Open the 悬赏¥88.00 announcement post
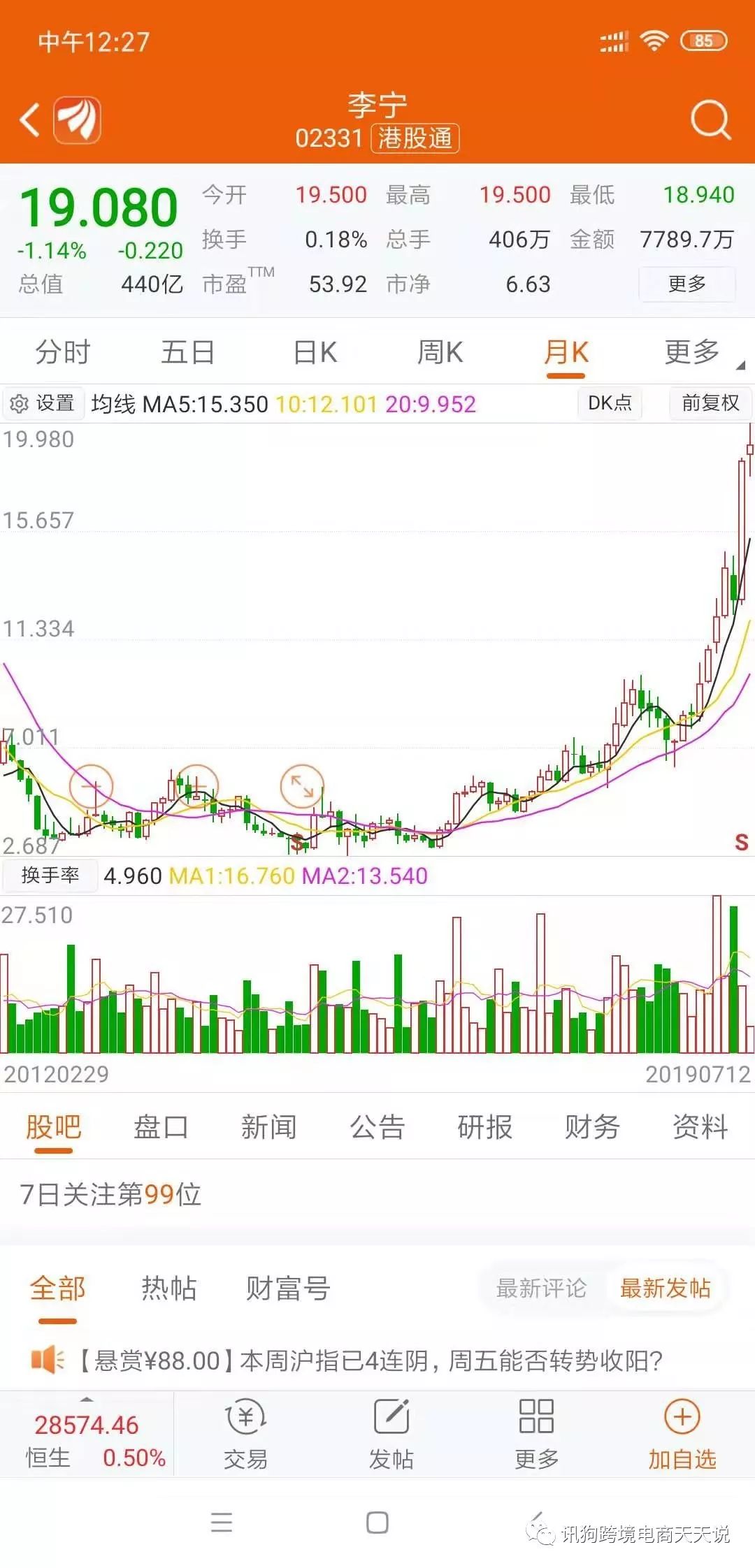The image size is (755, 1568). [377, 1360]
